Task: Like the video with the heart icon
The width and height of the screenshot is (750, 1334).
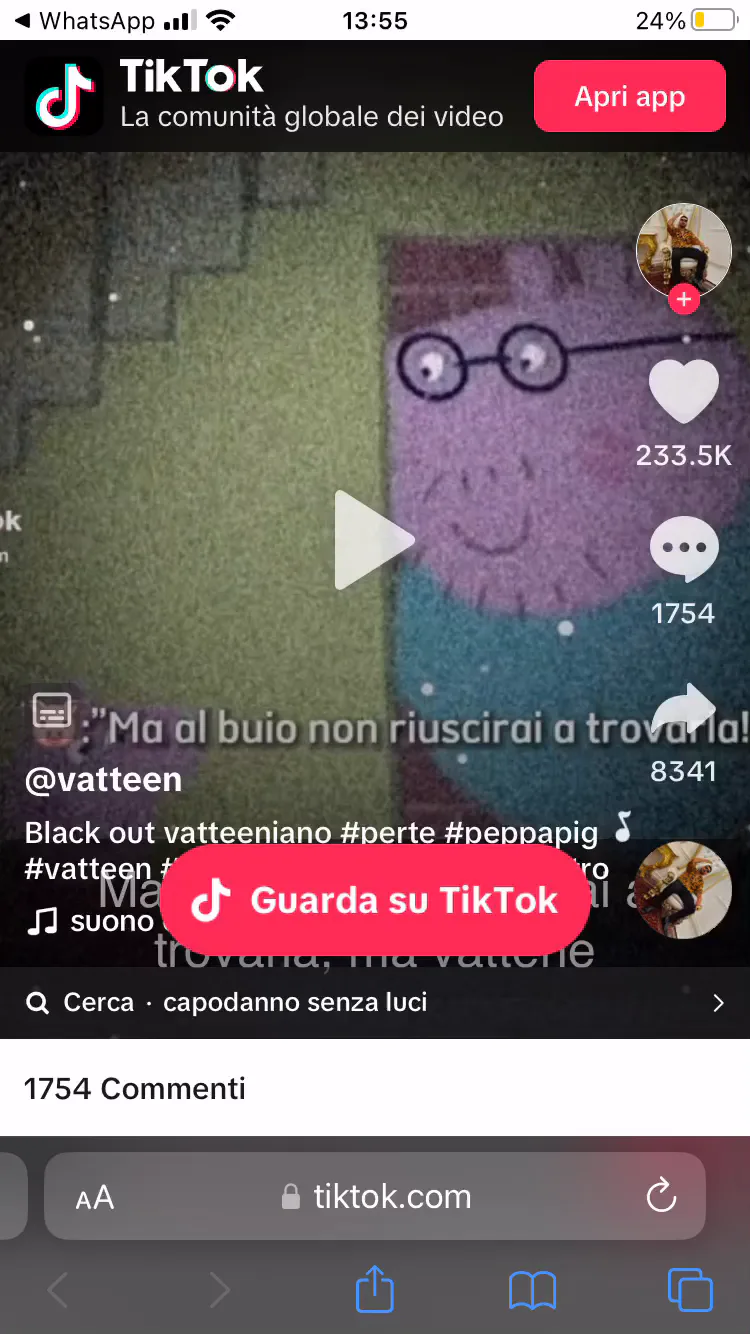Action: pos(684,391)
